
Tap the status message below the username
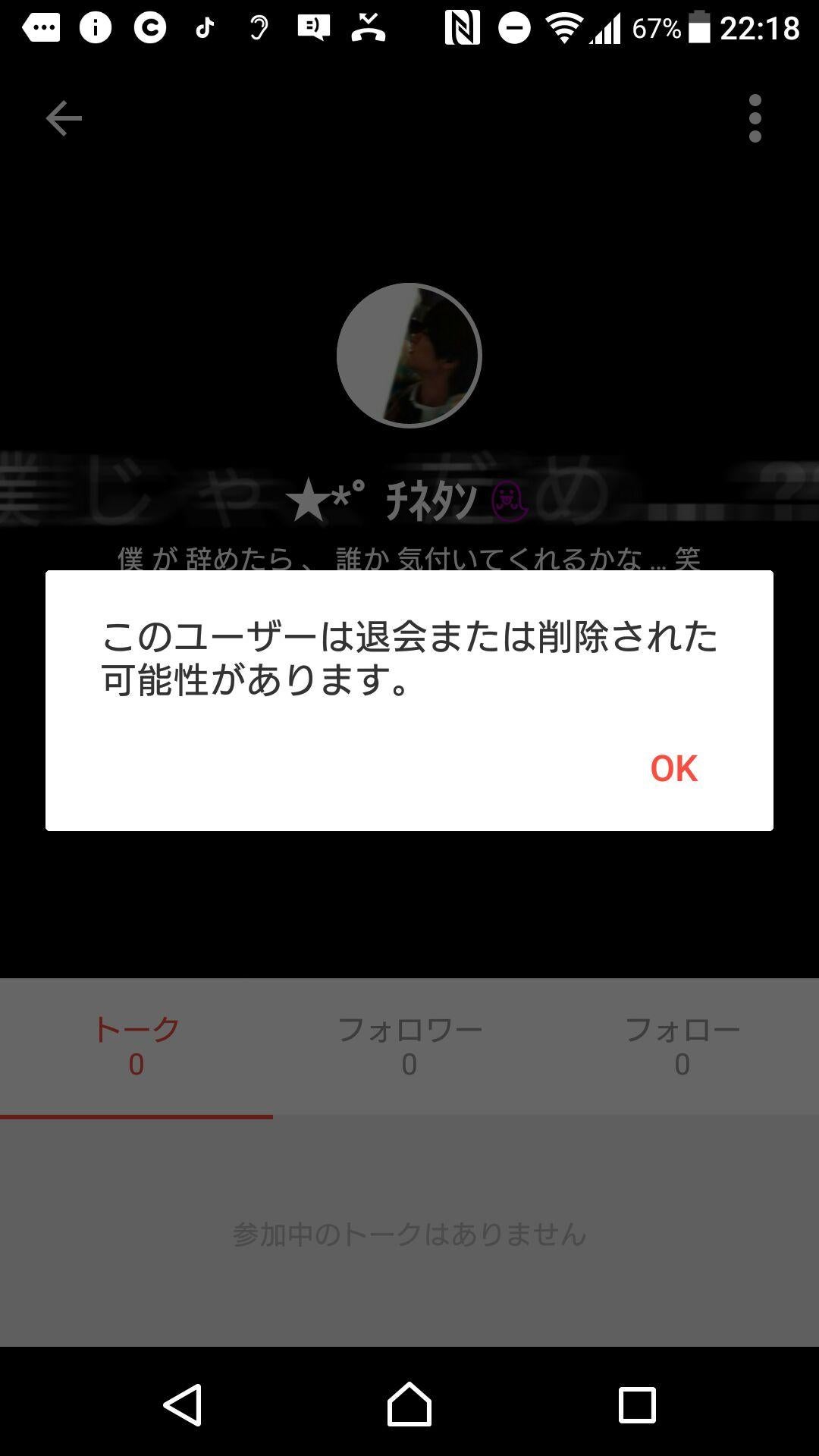coord(409,554)
